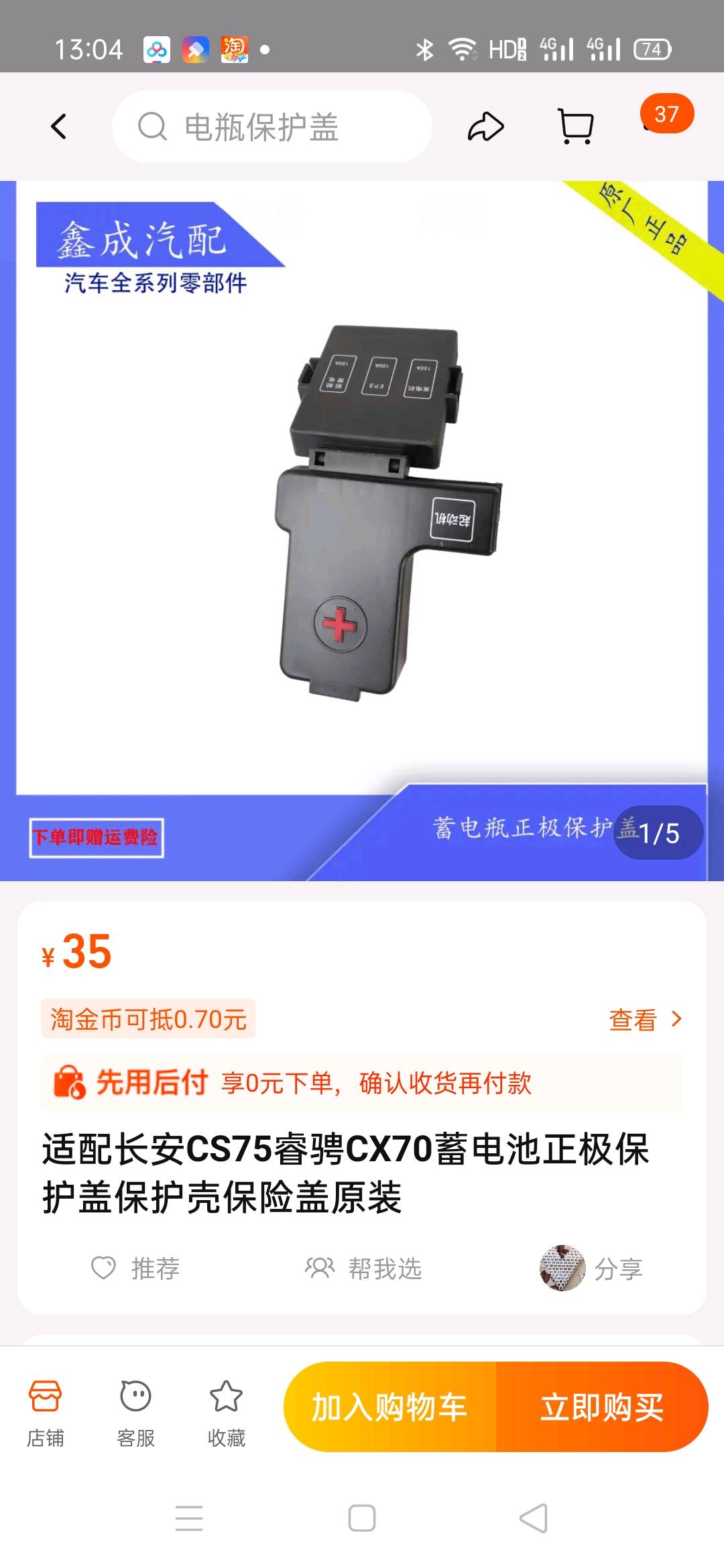Visit the seller's 店铺 page

tap(46, 1407)
